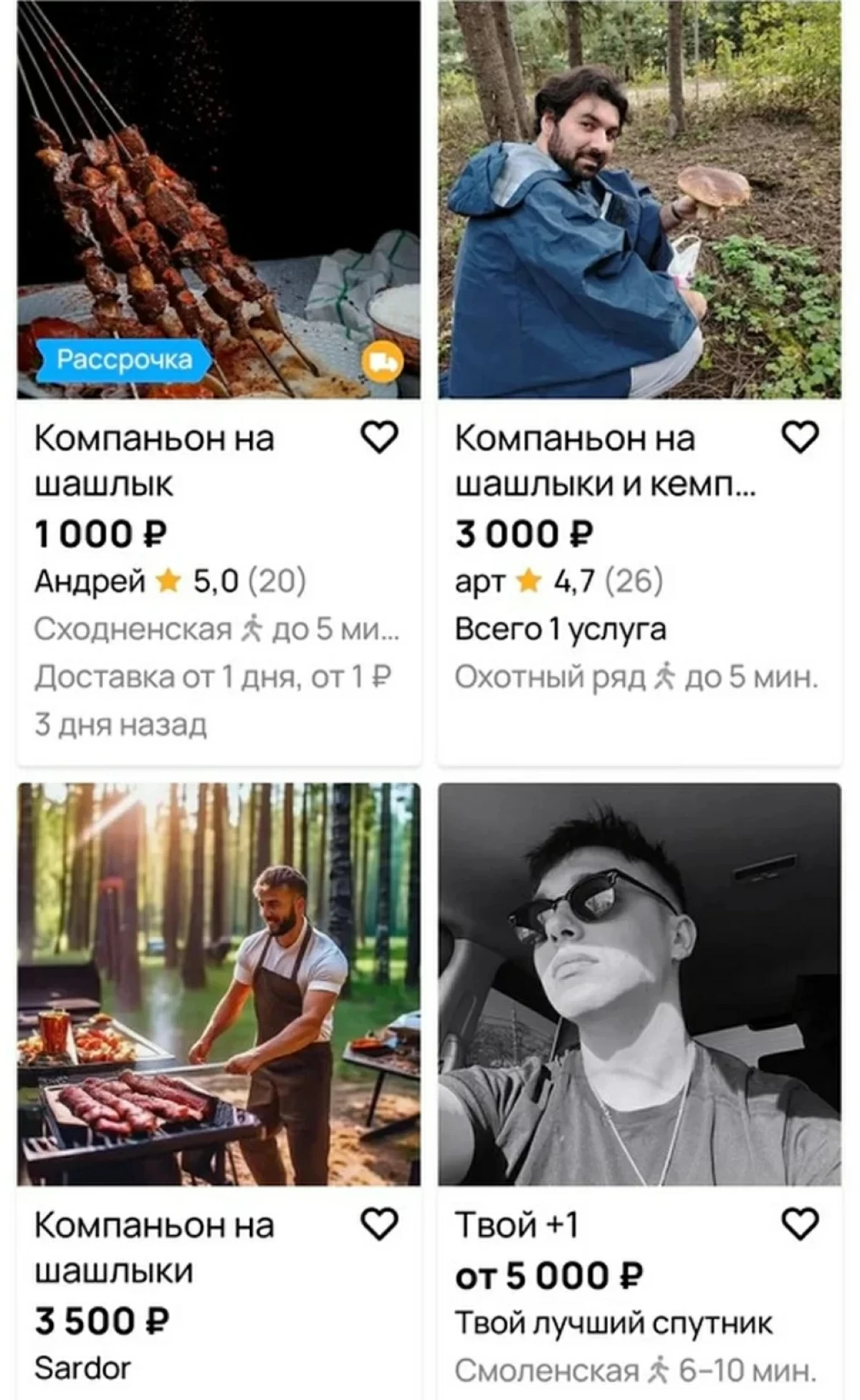Add the 3 000 ₽ арт listing to favorites

tap(800, 437)
